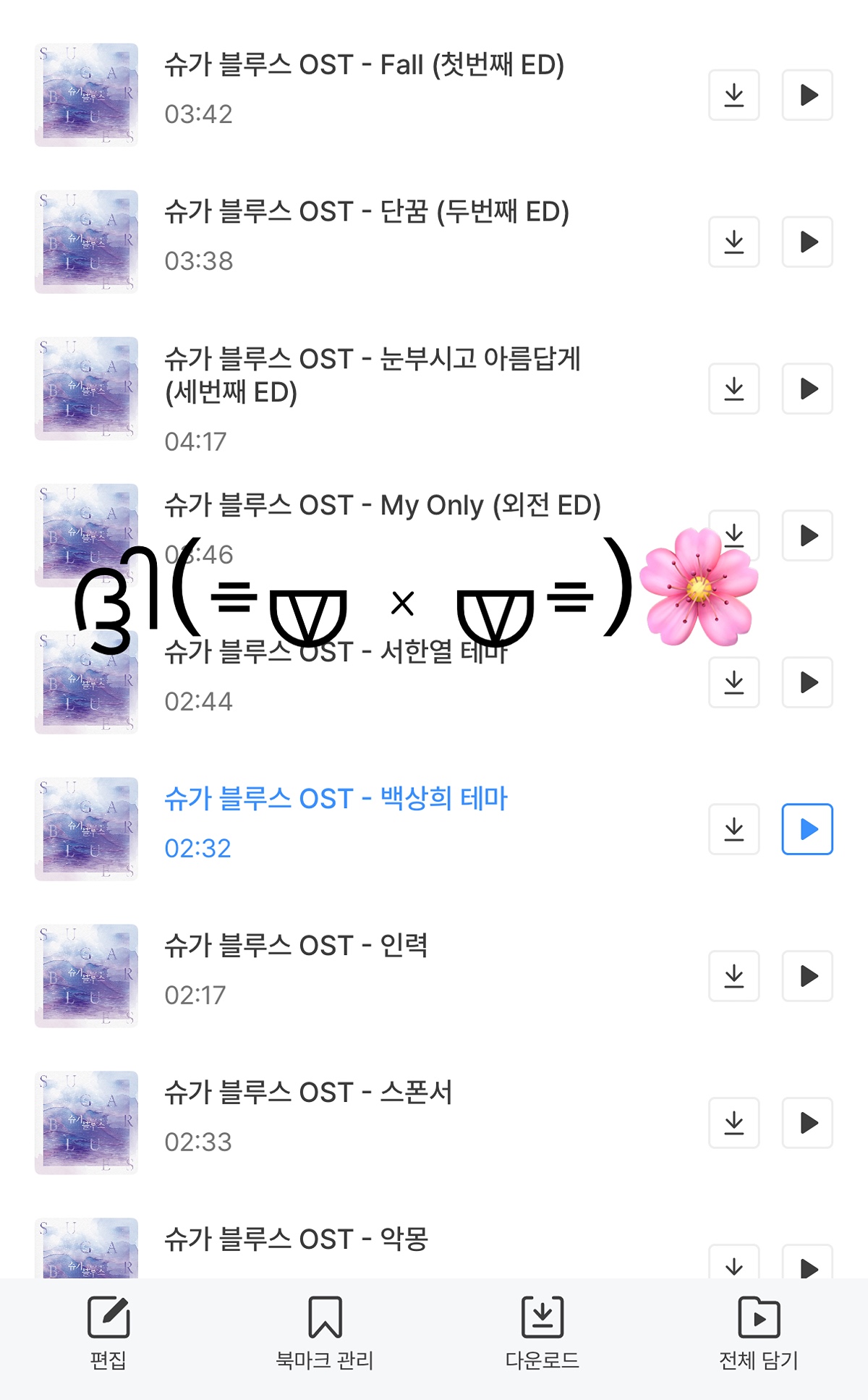The image size is (868, 1400).
Task: Play 단꿈 (두번째 ED) track
Action: click(807, 242)
